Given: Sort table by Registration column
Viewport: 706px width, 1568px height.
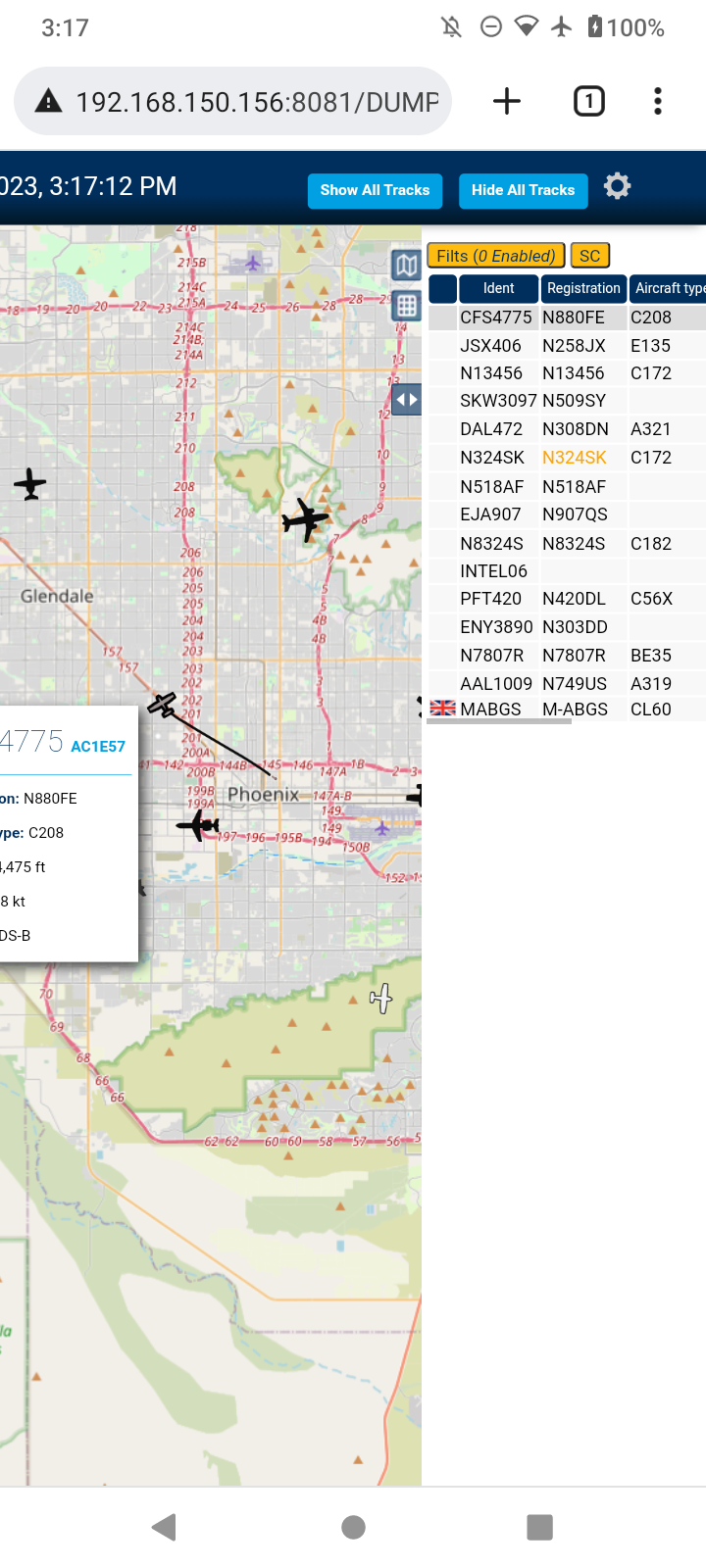Looking at the screenshot, I should [x=583, y=288].
